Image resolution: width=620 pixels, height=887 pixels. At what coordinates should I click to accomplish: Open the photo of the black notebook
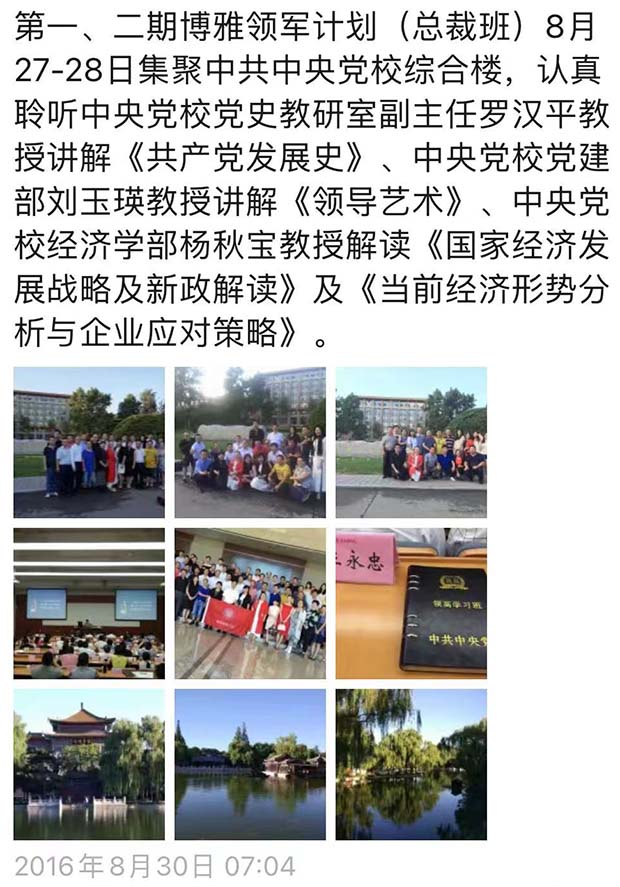tap(411, 603)
